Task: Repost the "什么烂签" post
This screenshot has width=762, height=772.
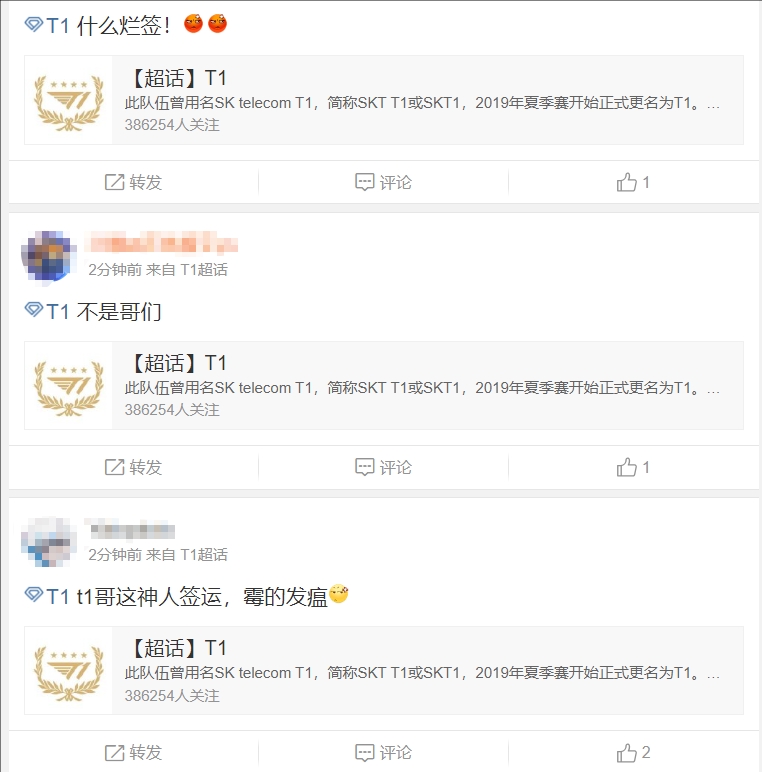Action: pyautogui.click(x=134, y=182)
